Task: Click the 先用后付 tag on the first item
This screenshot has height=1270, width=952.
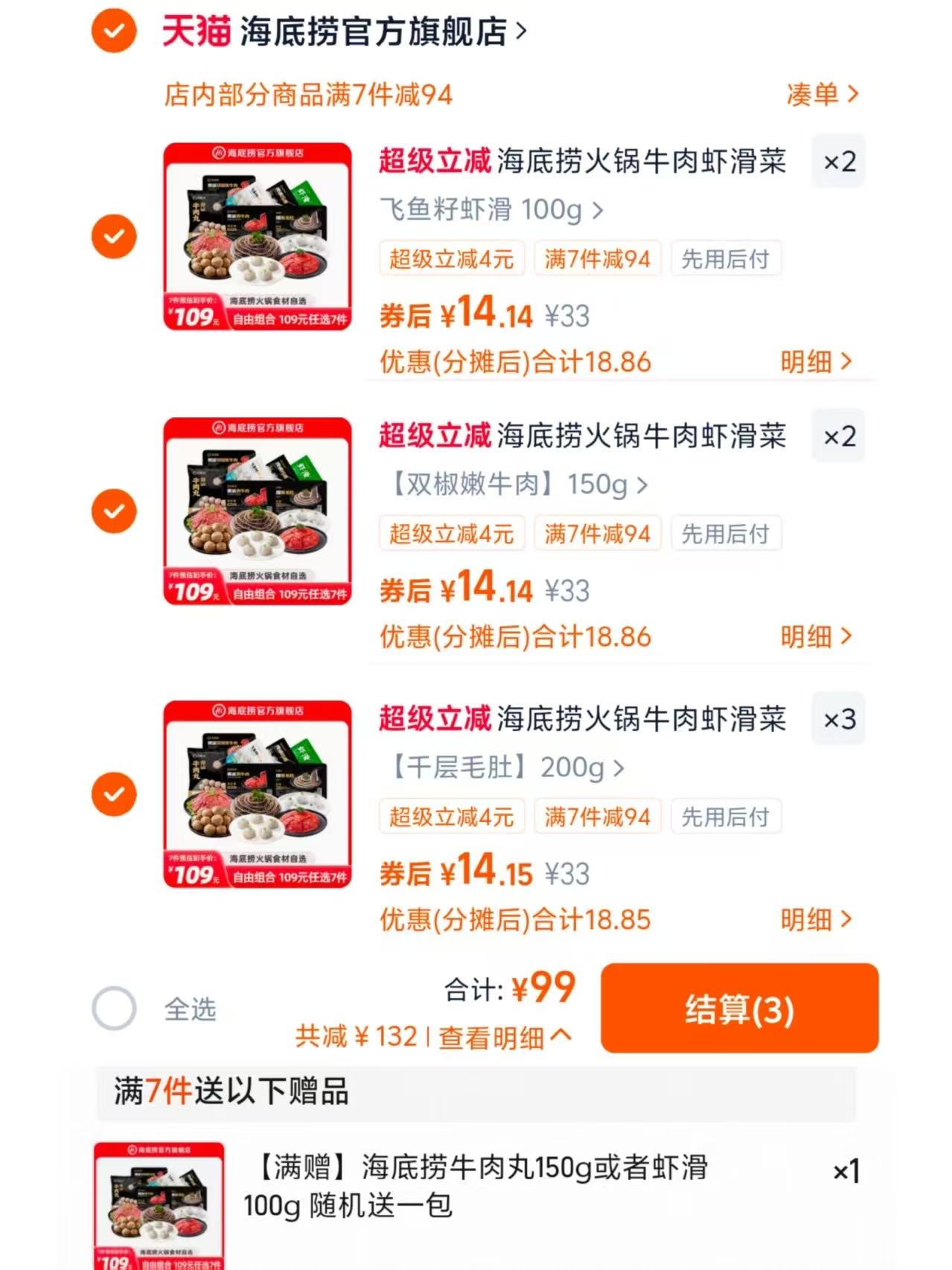Action: click(726, 258)
